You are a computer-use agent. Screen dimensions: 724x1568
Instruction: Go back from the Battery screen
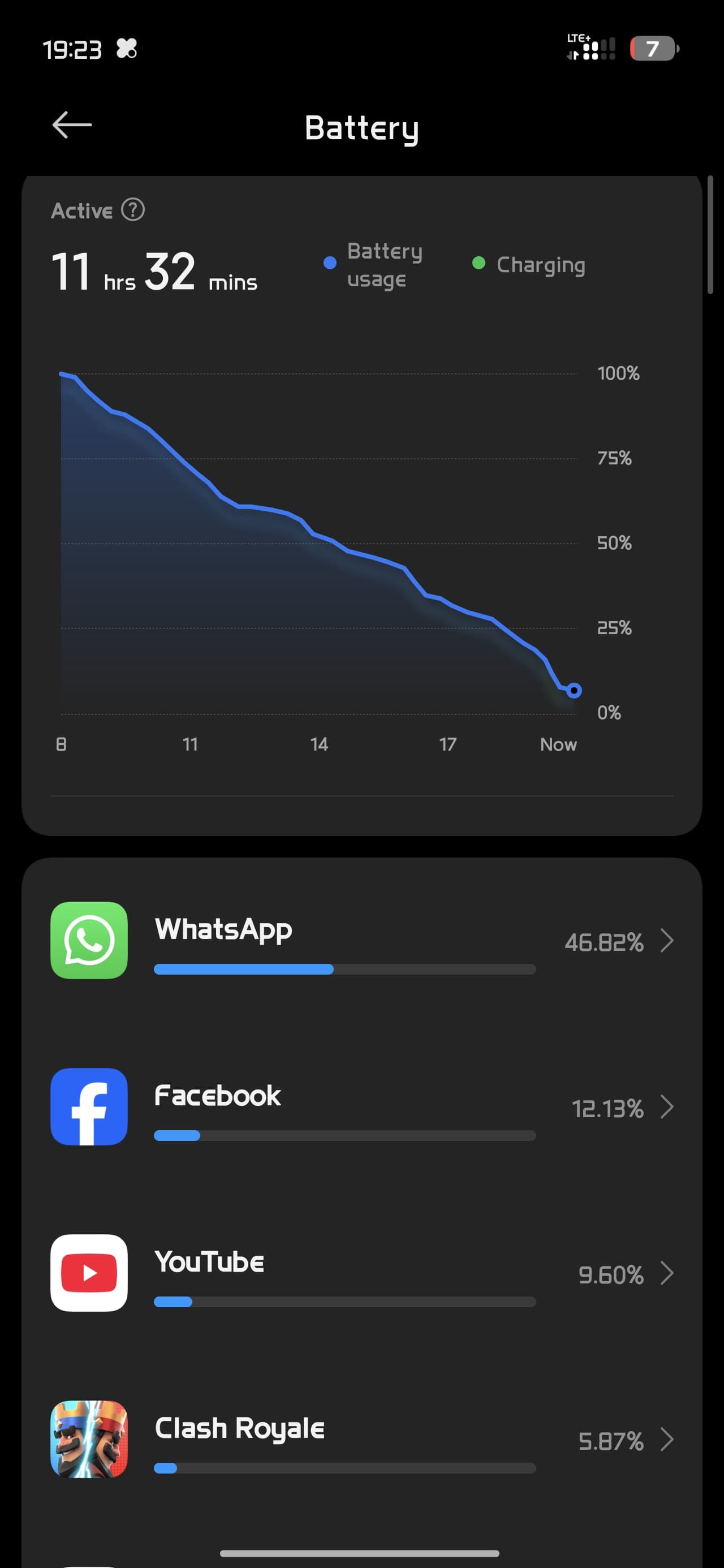point(72,126)
